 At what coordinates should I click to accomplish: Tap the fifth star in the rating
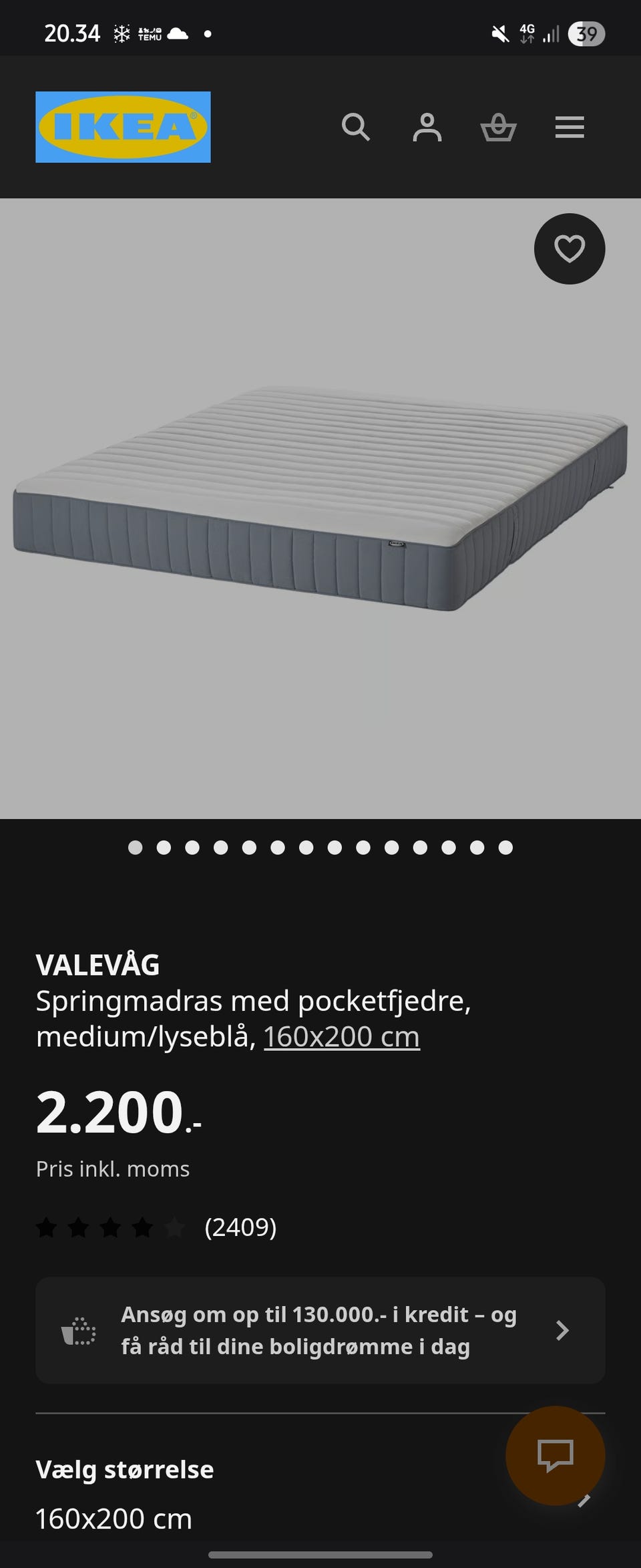tap(174, 1227)
